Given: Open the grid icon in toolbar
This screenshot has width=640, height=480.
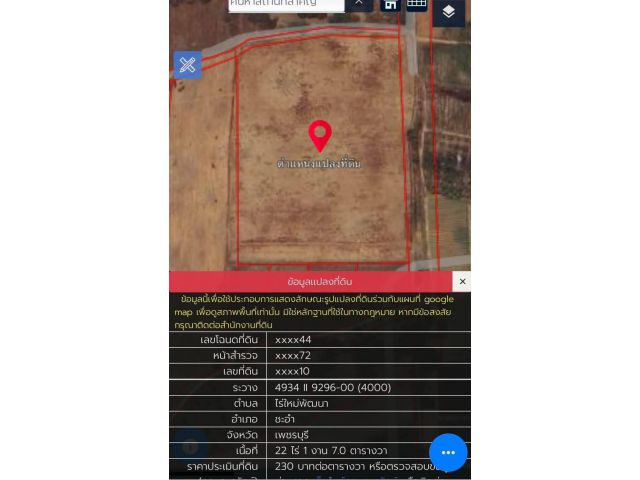Looking at the screenshot, I should click(417, 5).
